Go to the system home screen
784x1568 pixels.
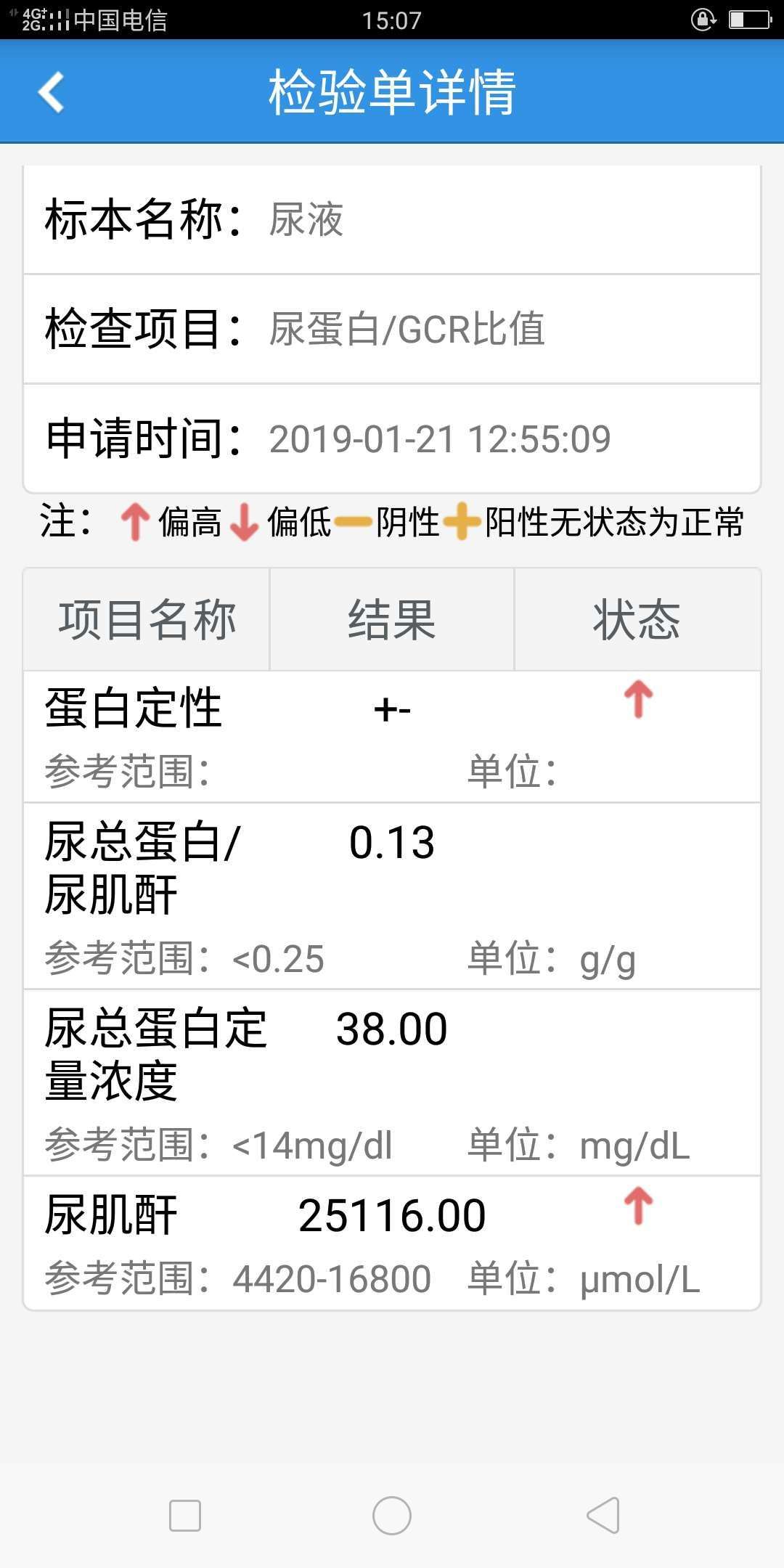tap(392, 1516)
